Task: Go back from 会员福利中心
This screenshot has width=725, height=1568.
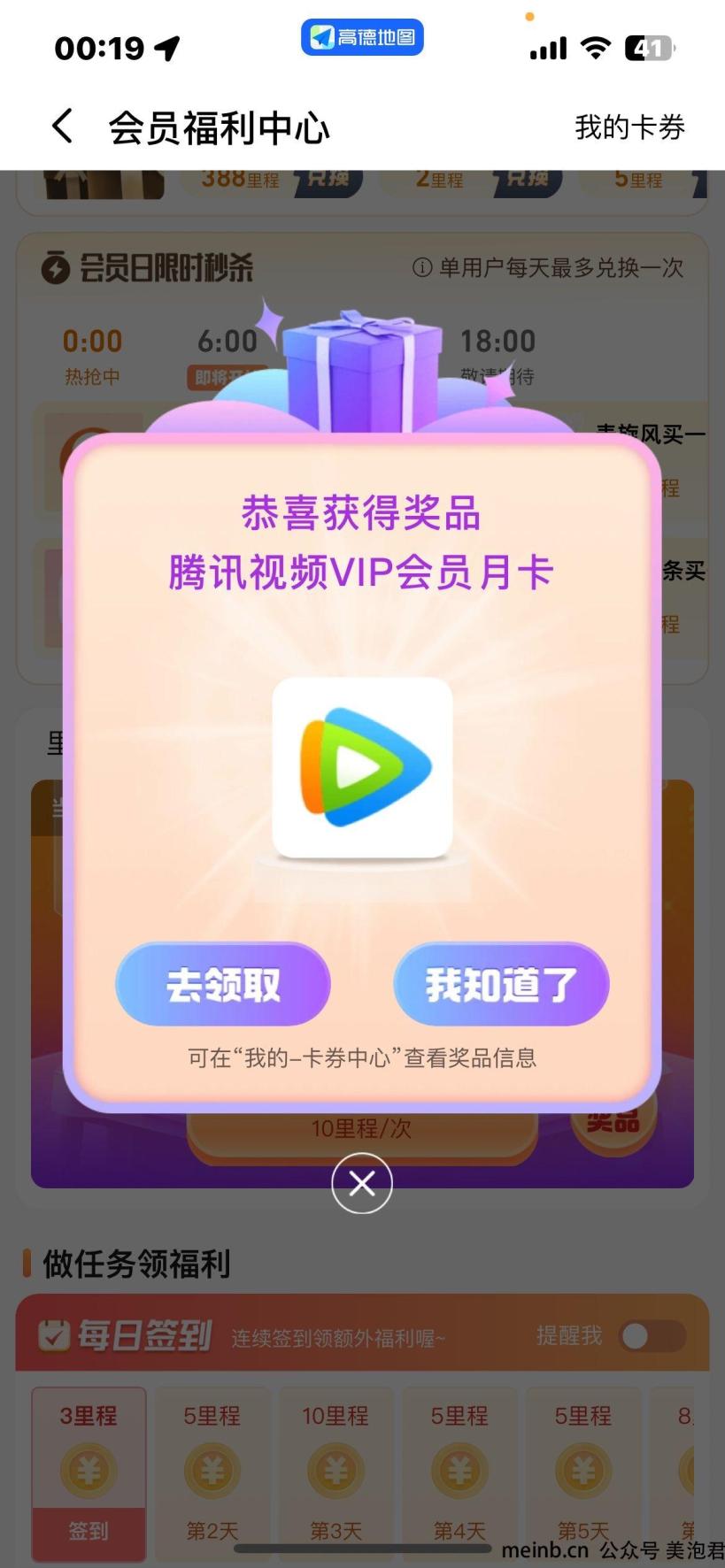Action: [62, 127]
